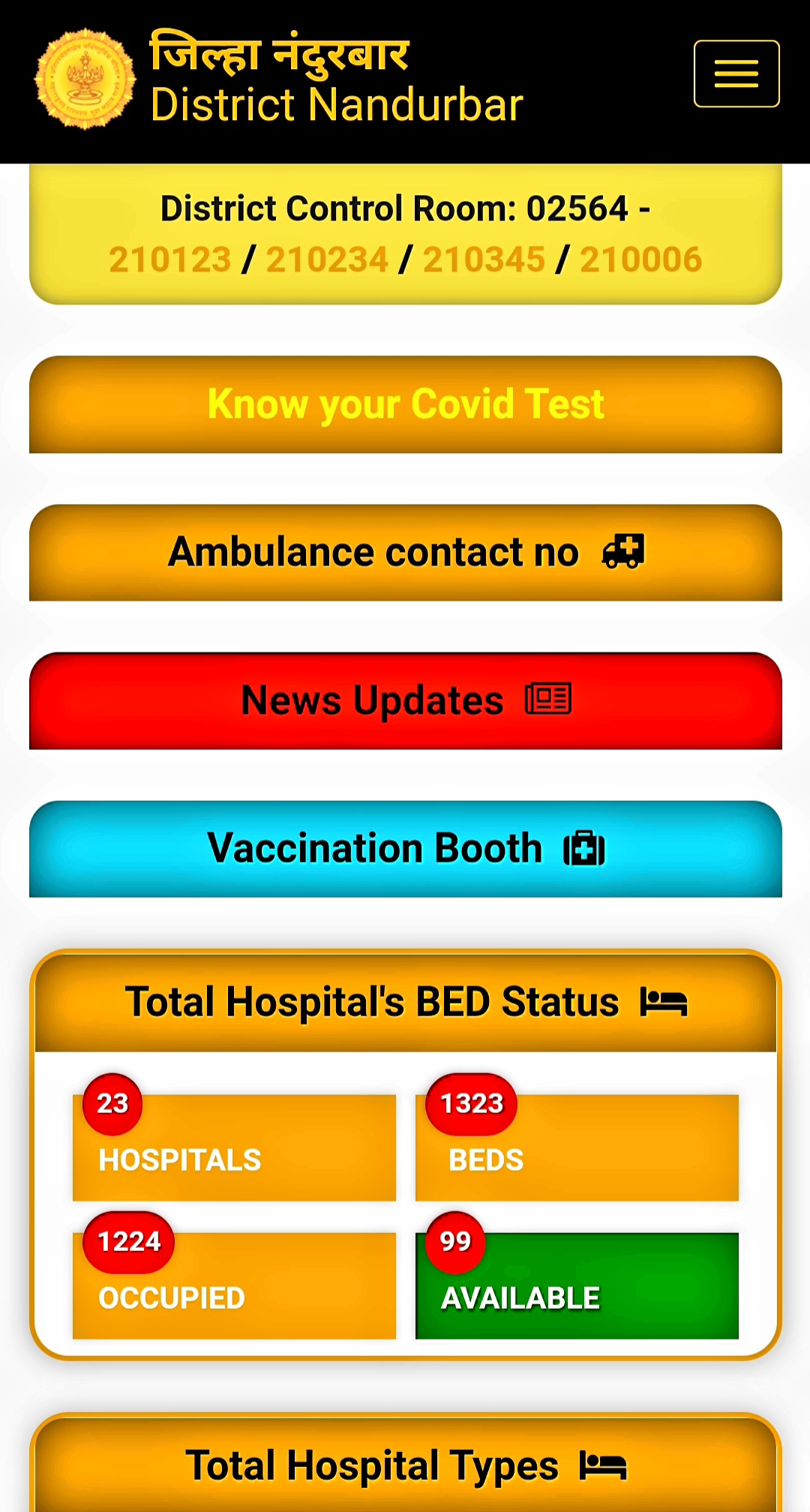Show the 1224 Occupied beds tile

(234, 1285)
